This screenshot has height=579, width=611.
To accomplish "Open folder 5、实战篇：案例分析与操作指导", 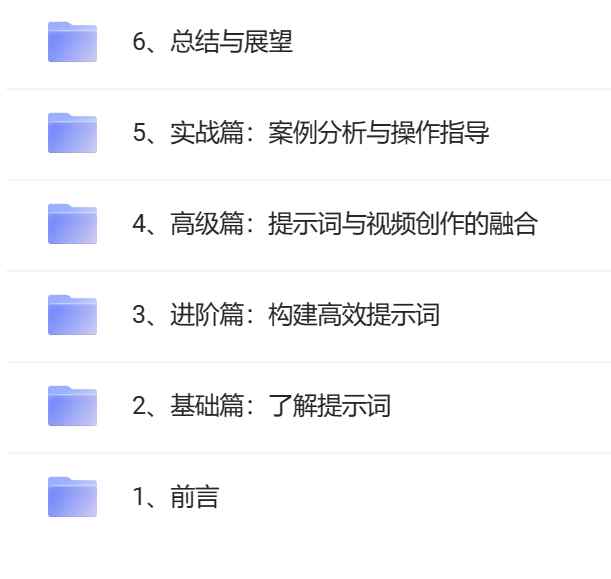I will tap(311, 134).
